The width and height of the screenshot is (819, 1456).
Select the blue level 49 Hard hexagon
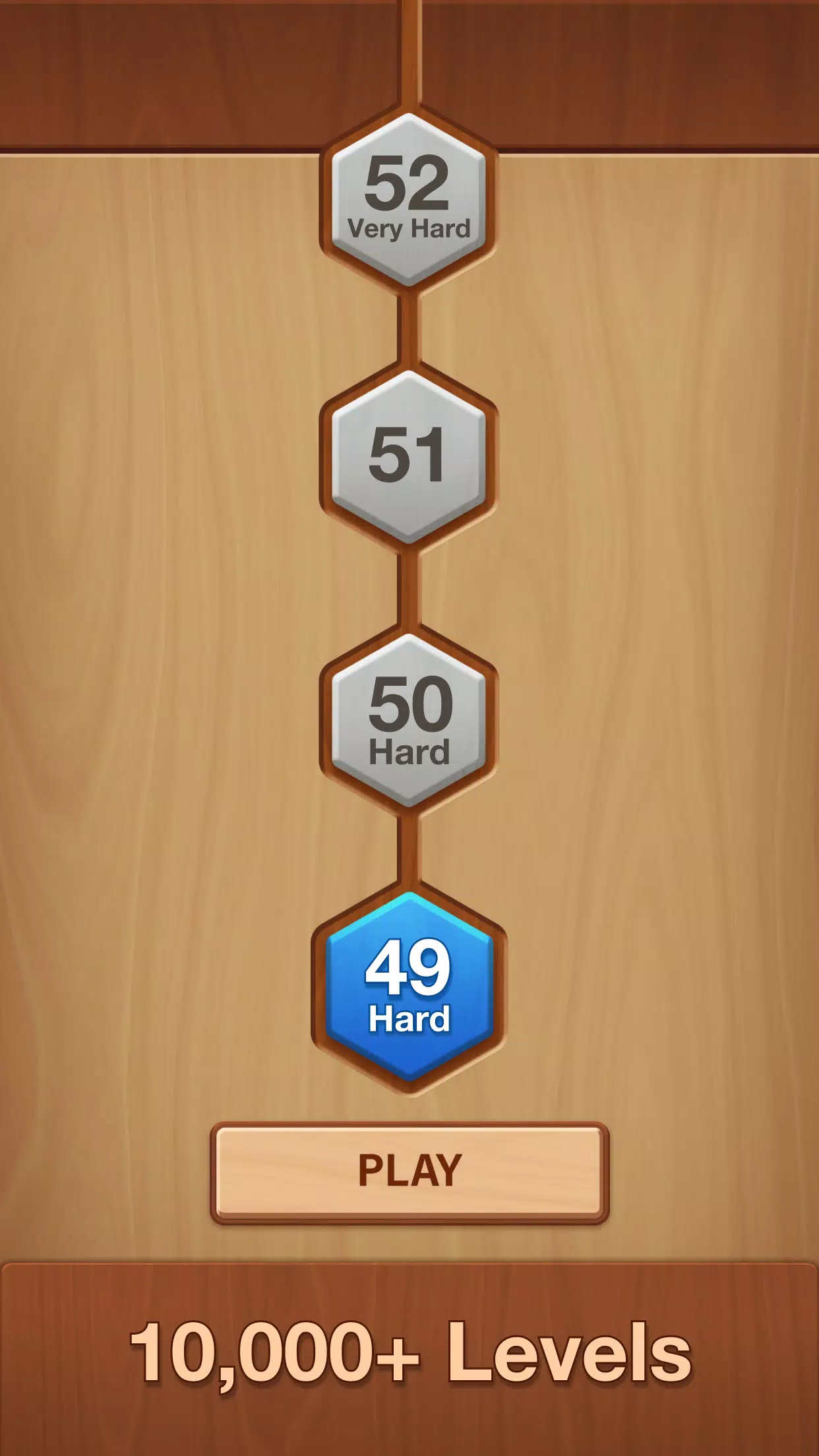tap(409, 987)
